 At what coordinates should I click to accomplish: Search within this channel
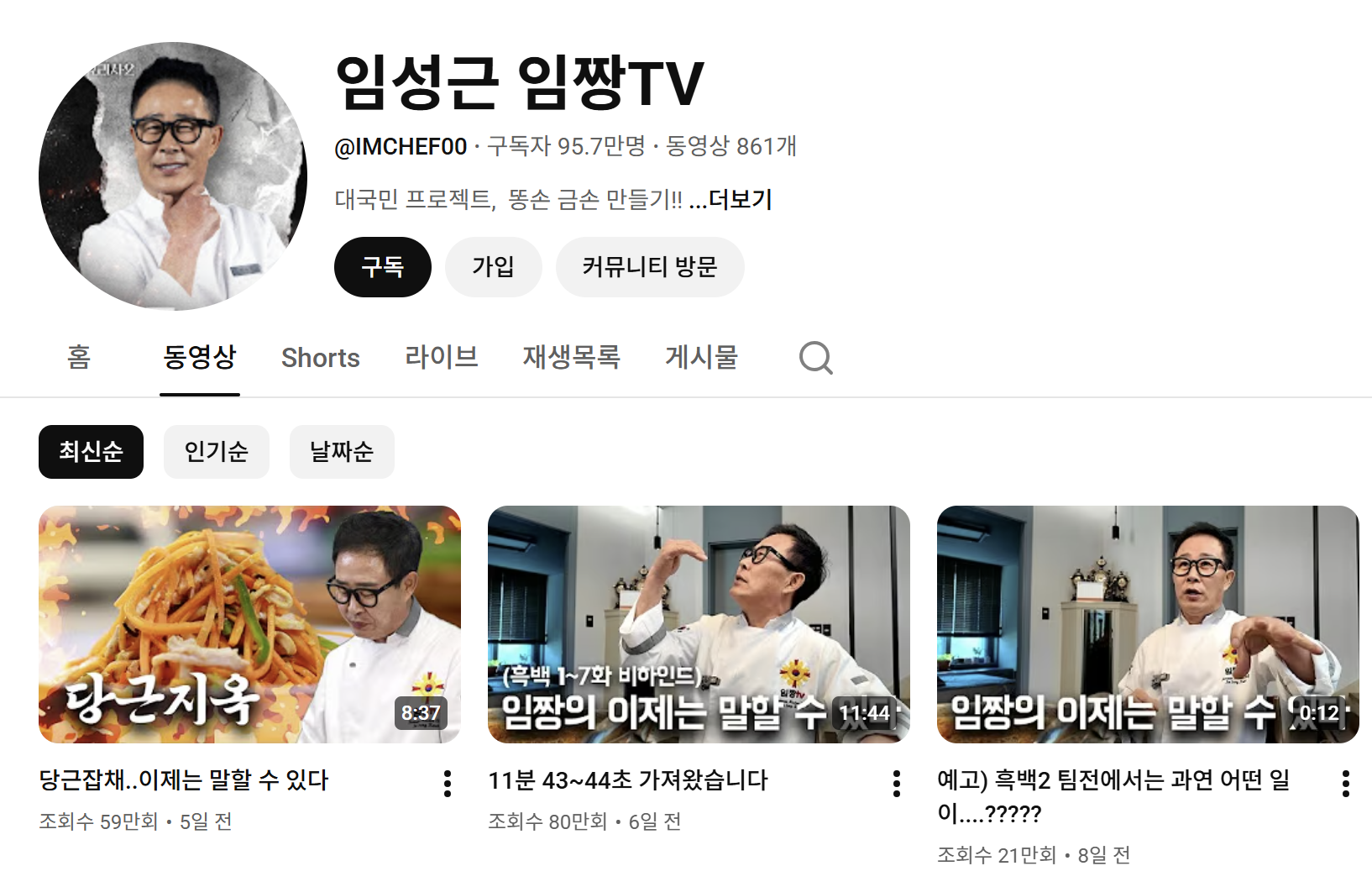(x=815, y=358)
